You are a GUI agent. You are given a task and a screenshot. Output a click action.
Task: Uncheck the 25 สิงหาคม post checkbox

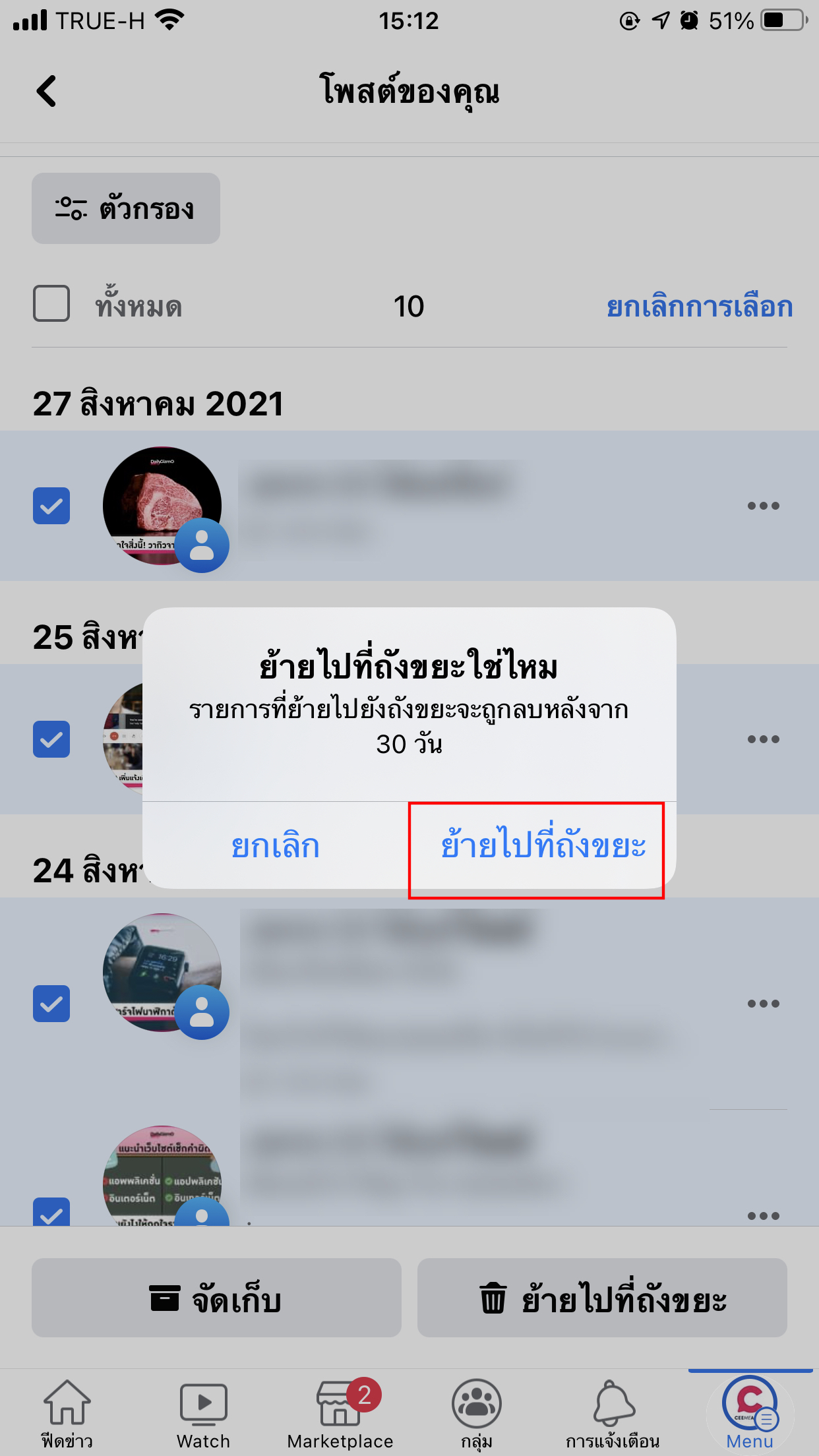pos(51,739)
